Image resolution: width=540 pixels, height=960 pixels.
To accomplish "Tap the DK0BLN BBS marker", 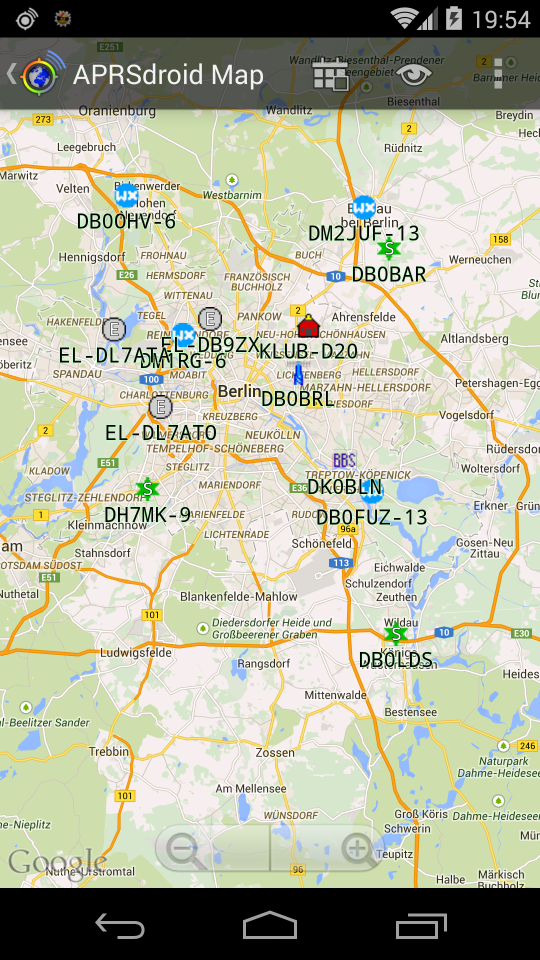I will pos(344,460).
